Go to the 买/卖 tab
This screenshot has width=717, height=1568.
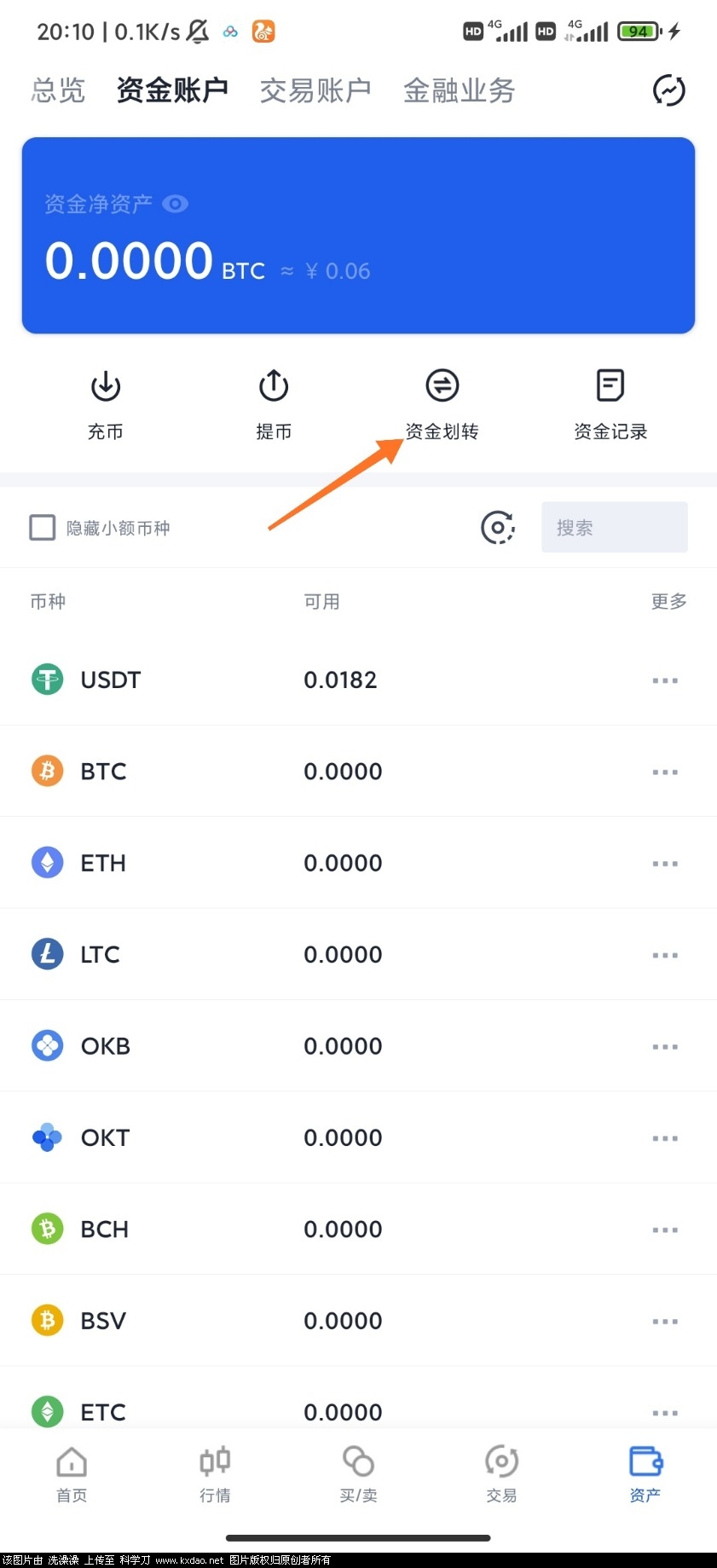pyautogui.click(x=358, y=1473)
